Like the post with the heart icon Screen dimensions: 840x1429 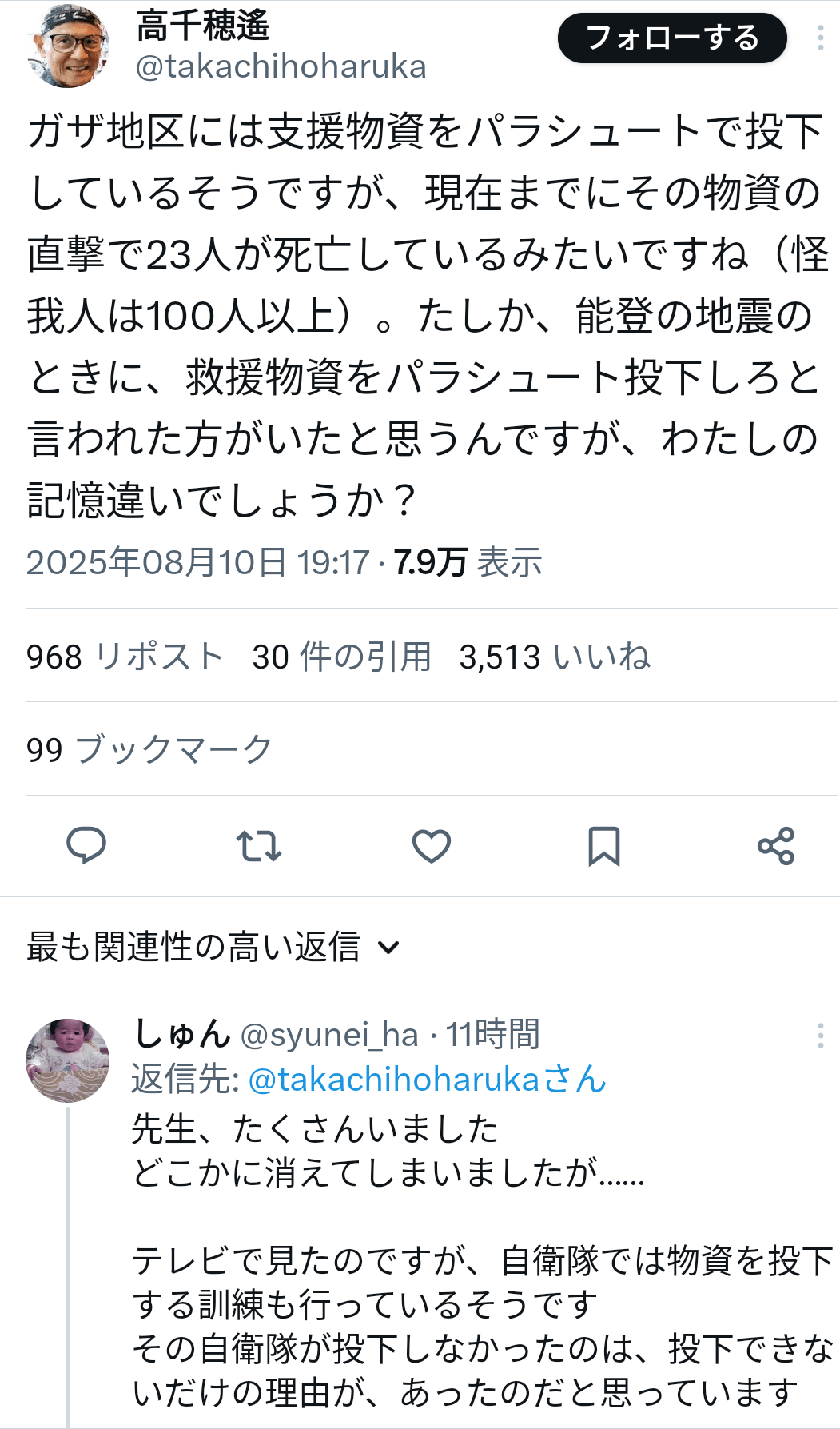[x=432, y=846]
